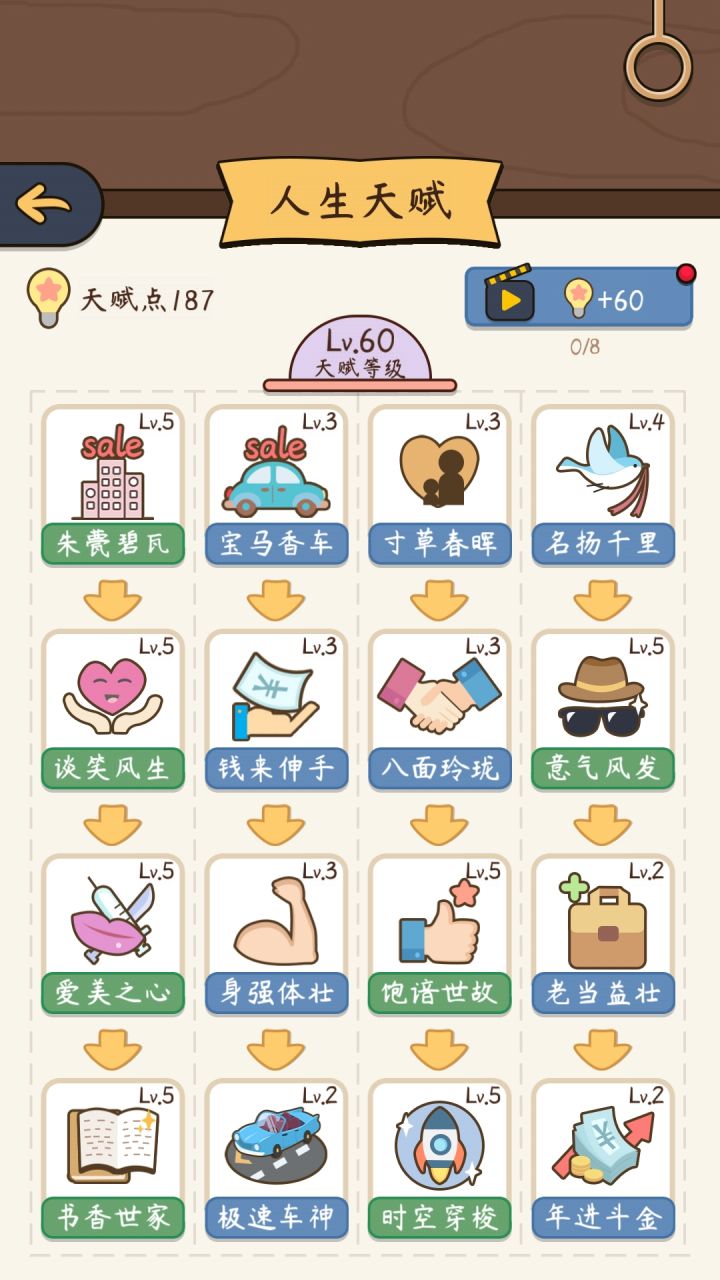The width and height of the screenshot is (720, 1280).
Task: Click the 时空穿梭 rocket icon
Action: pos(440,1145)
